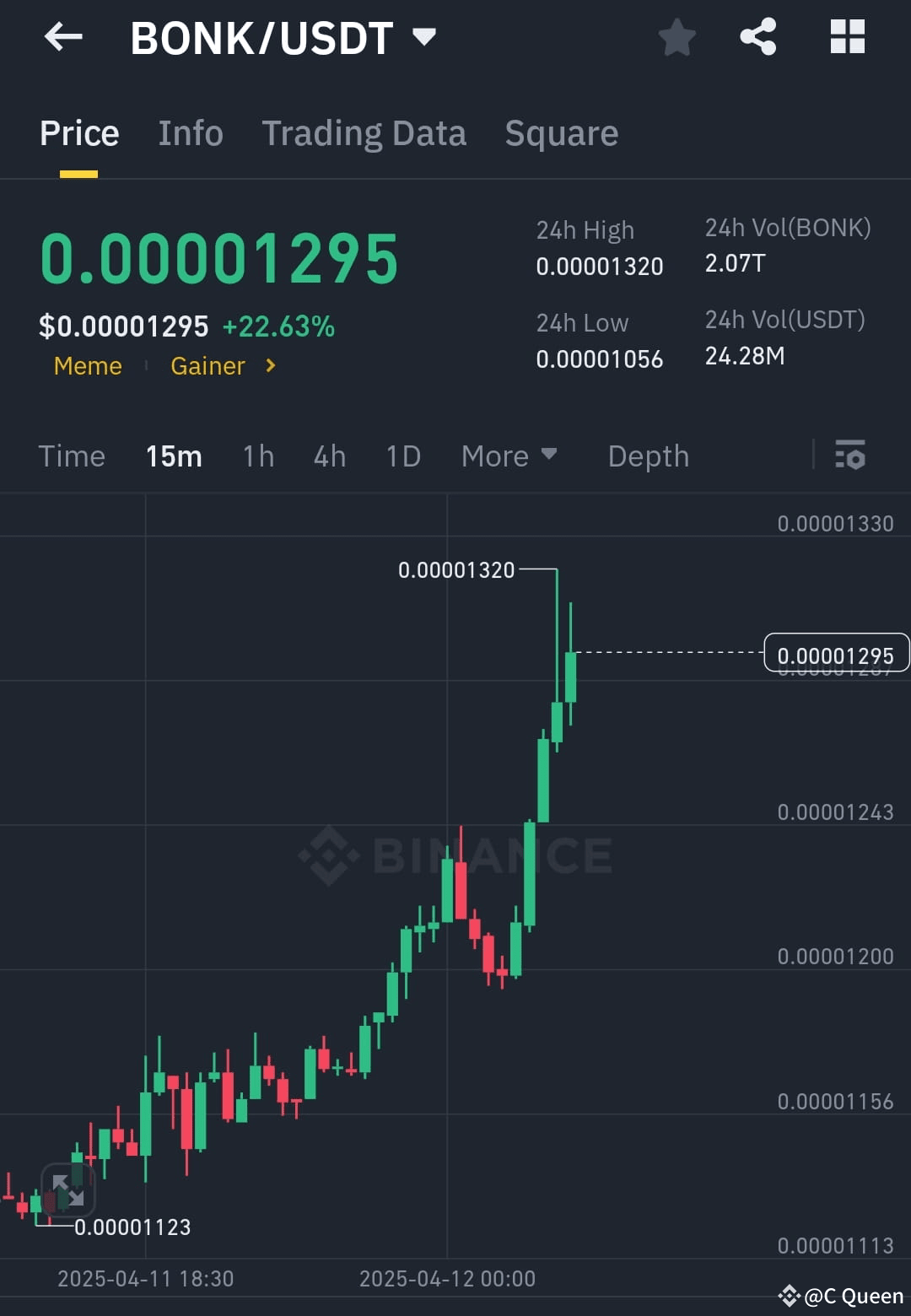Open the grid layout icon
Viewport: 911px width, 1316px height.
(x=847, y=37)
